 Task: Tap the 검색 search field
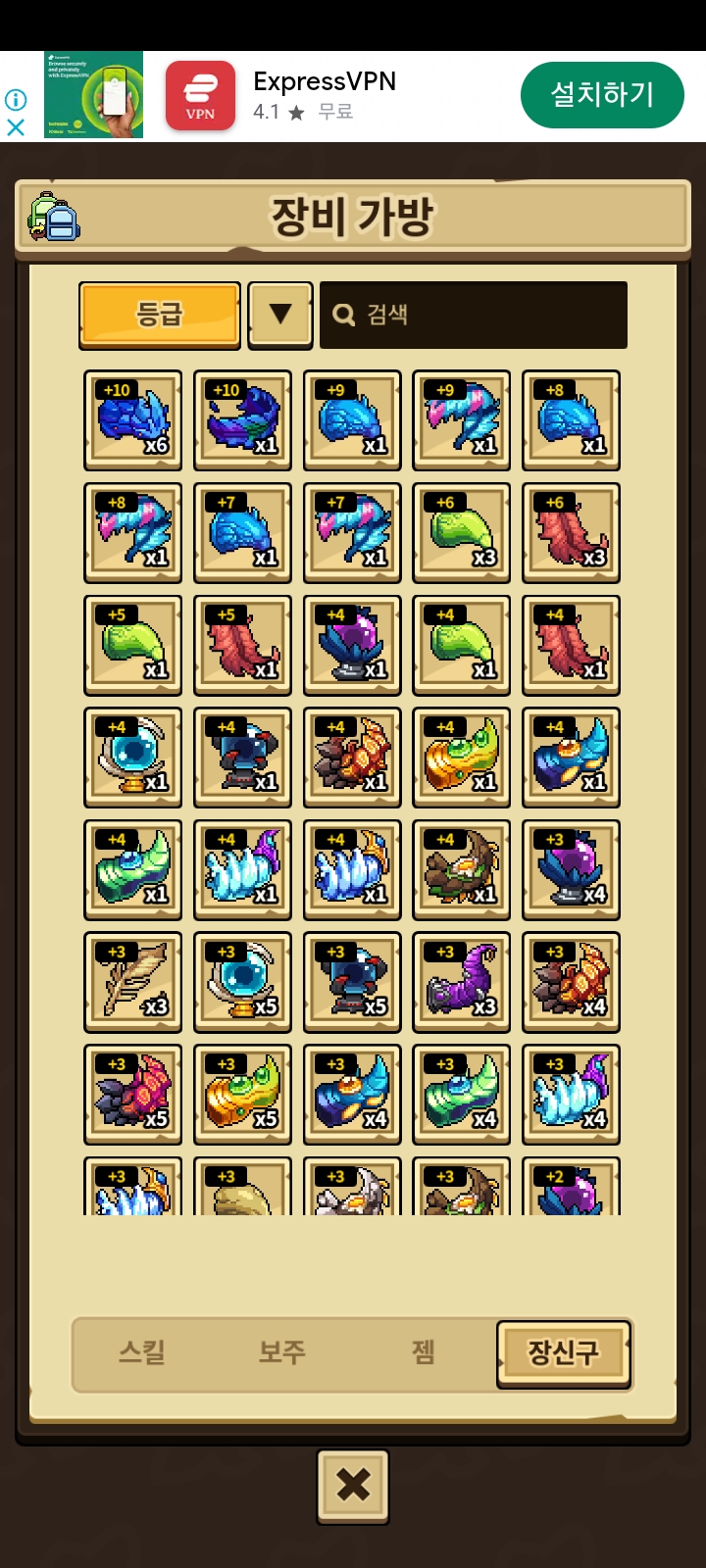pyautogui.click(x=474, y=315)
